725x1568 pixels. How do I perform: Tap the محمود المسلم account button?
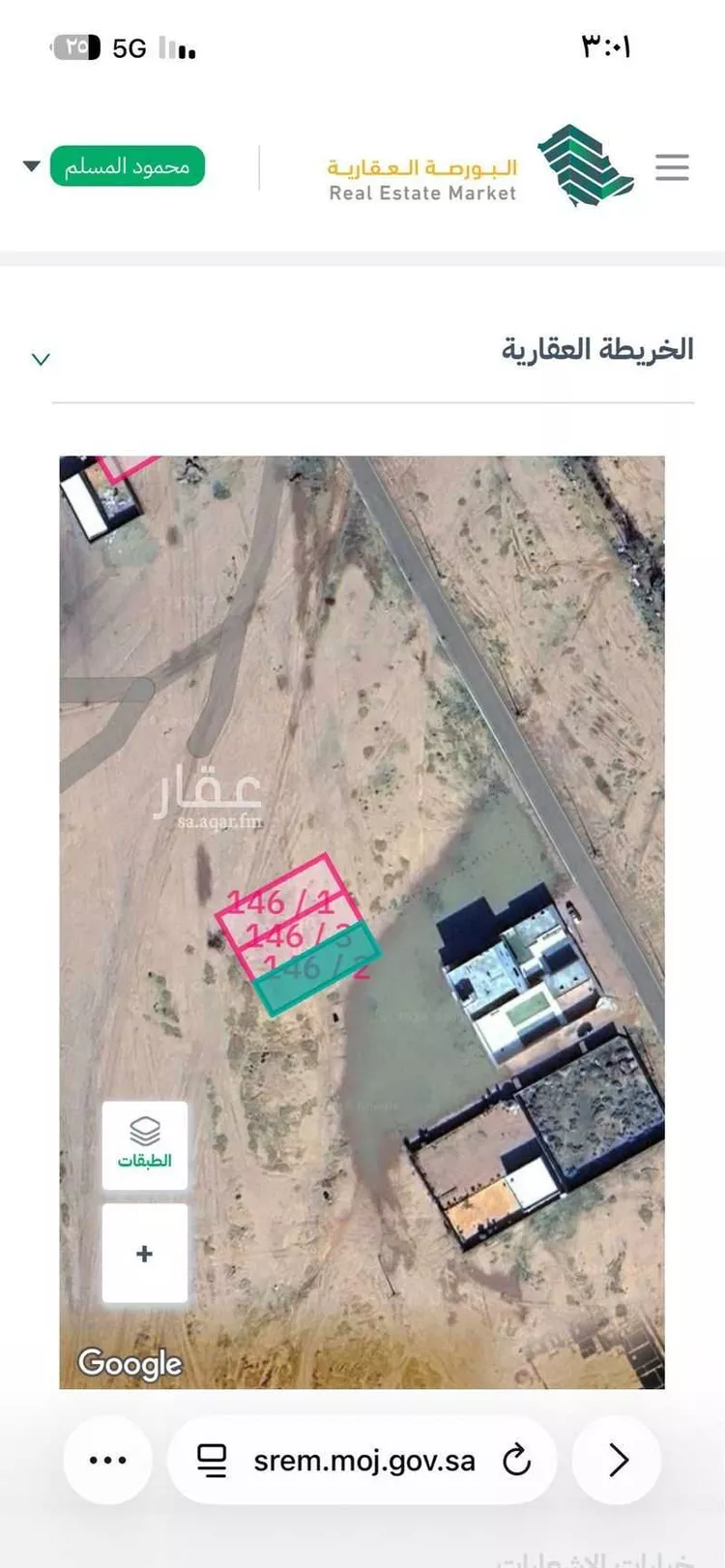tap(128, 166)
